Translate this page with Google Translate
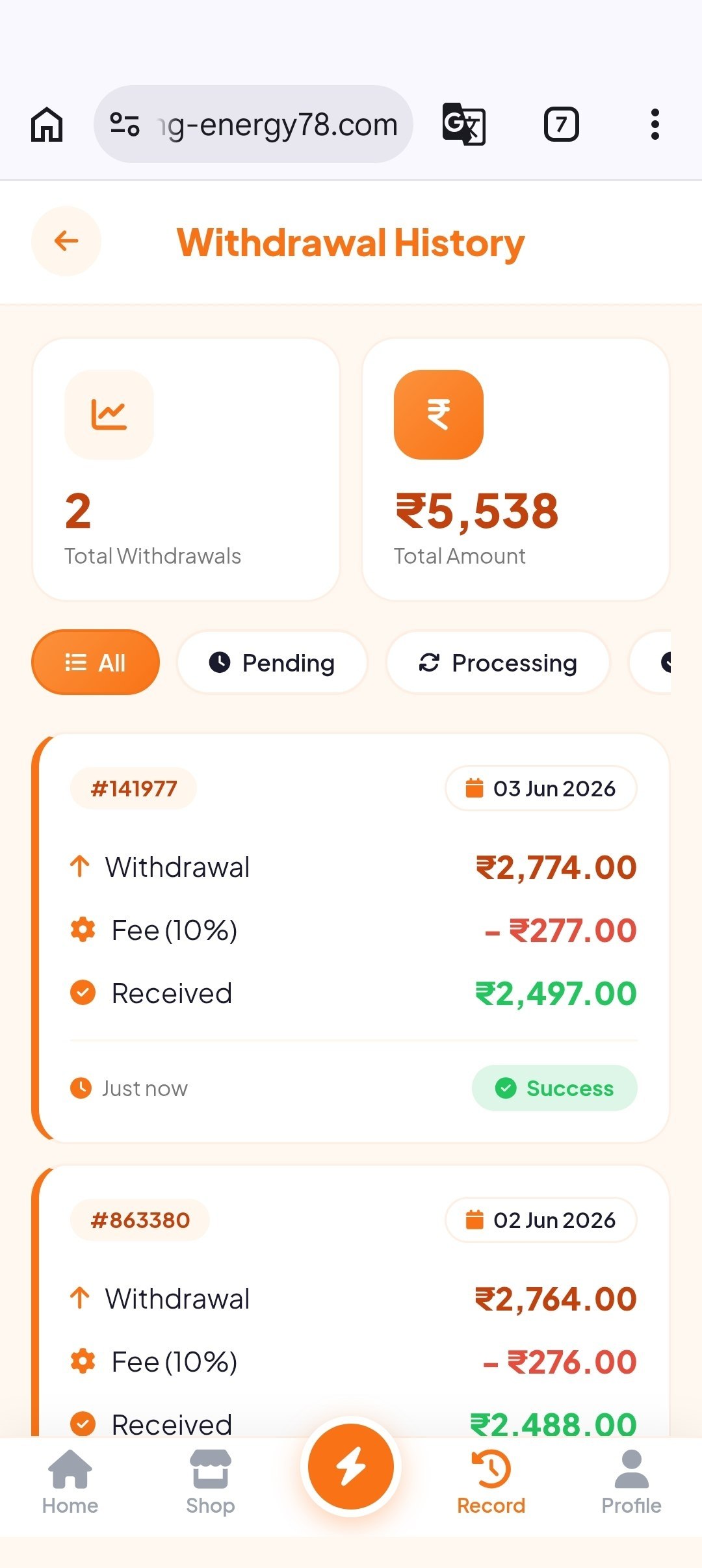 pos(463,124)
